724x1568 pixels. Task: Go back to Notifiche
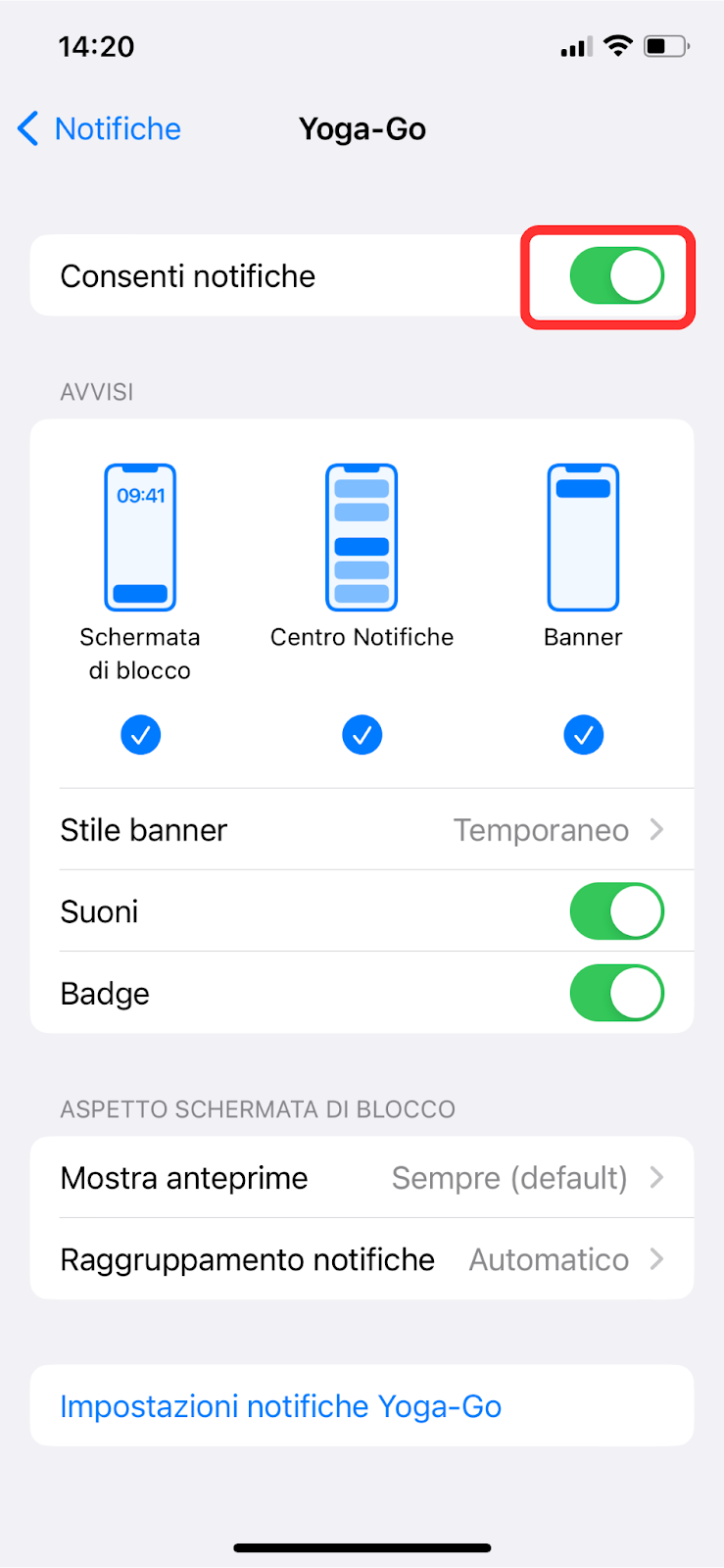(100, 128)
